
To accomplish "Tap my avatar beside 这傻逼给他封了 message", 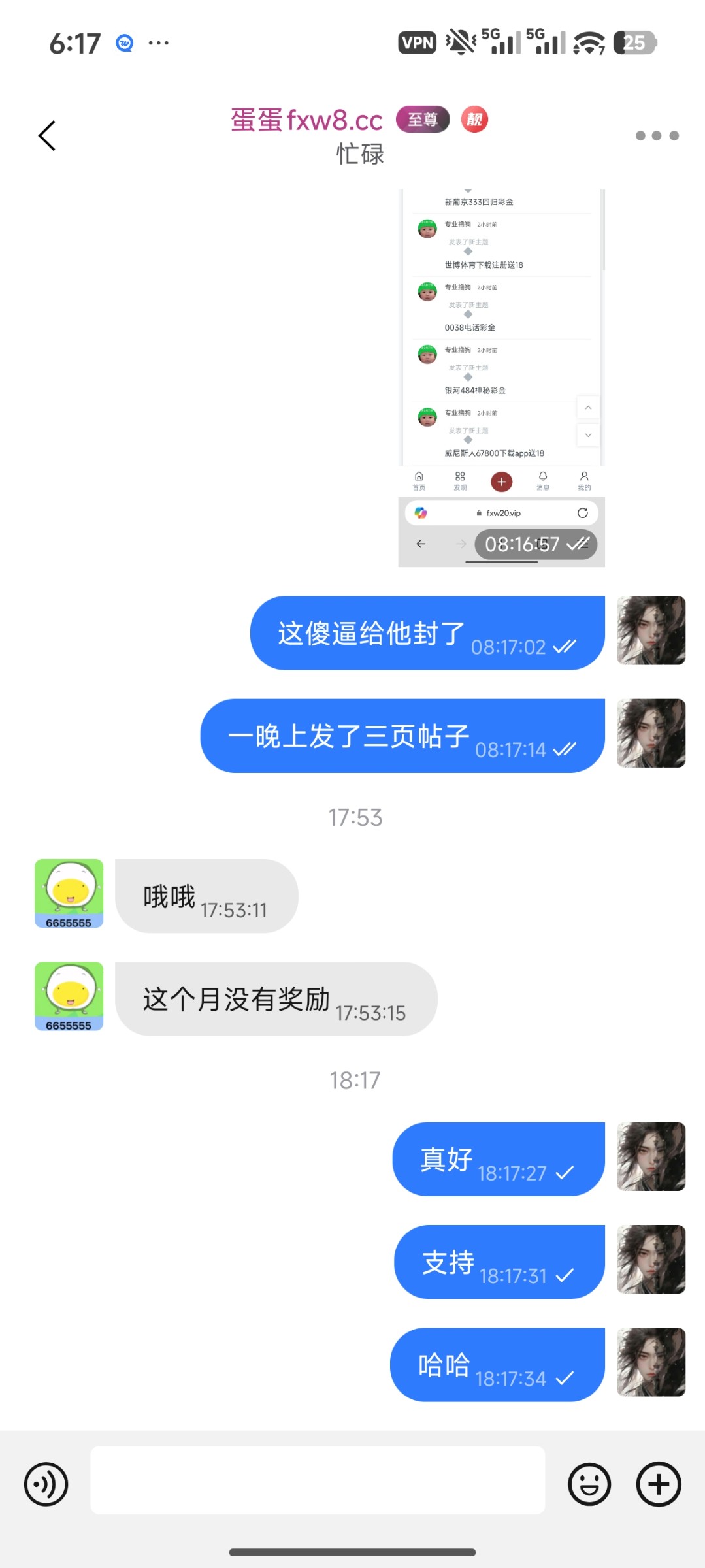I will tap(651, 630).
